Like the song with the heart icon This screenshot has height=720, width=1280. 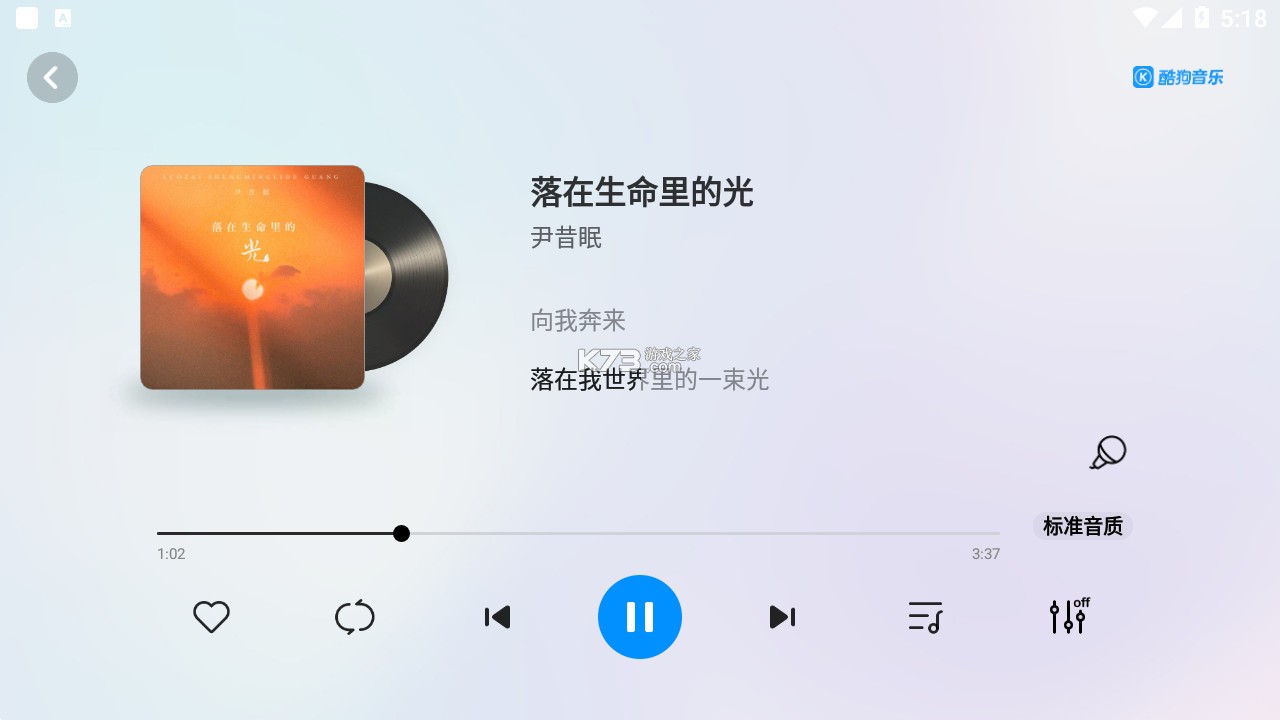point(211,617)
